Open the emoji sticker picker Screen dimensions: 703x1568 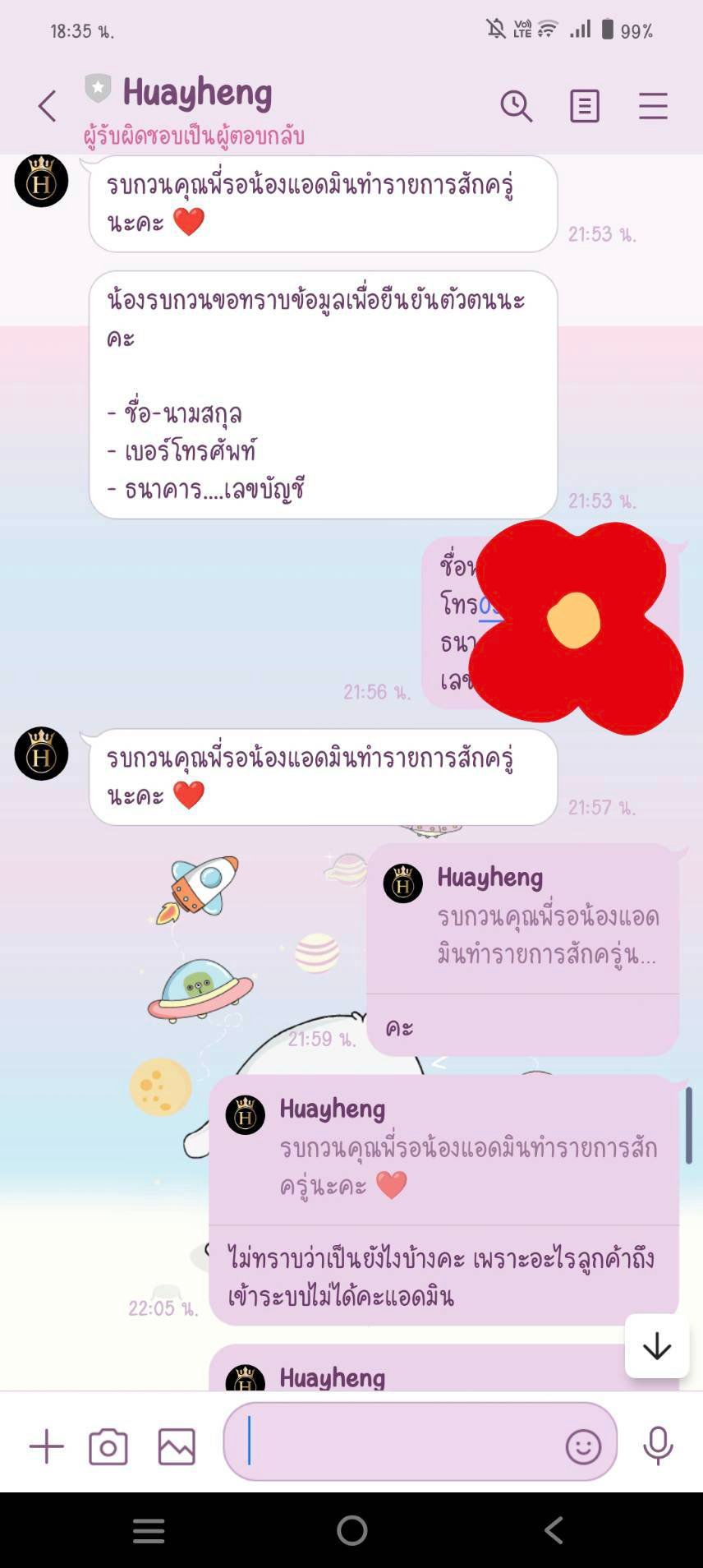583,1446
